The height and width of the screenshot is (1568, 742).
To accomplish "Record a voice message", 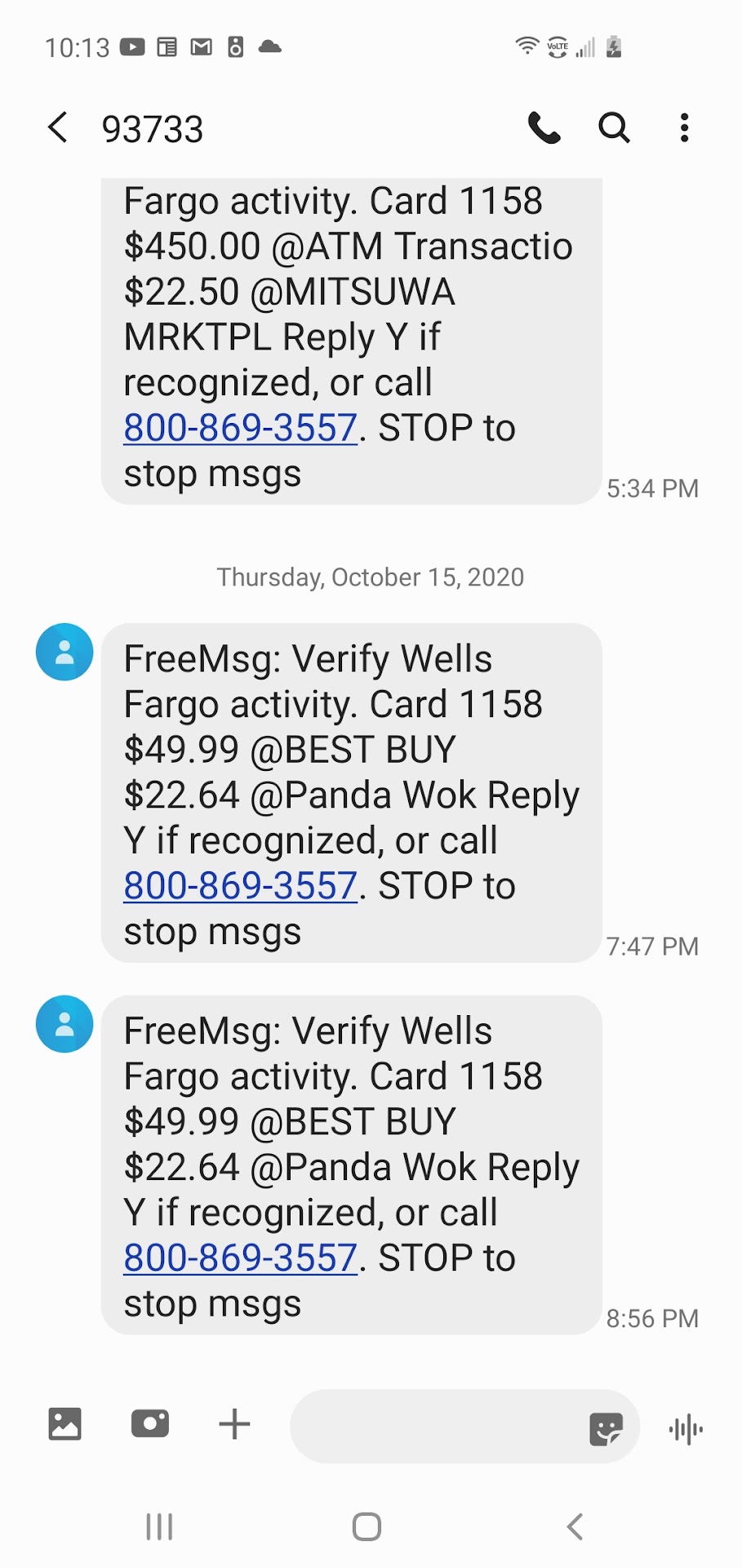I will pyautogui.click(x=686, y=1429).
